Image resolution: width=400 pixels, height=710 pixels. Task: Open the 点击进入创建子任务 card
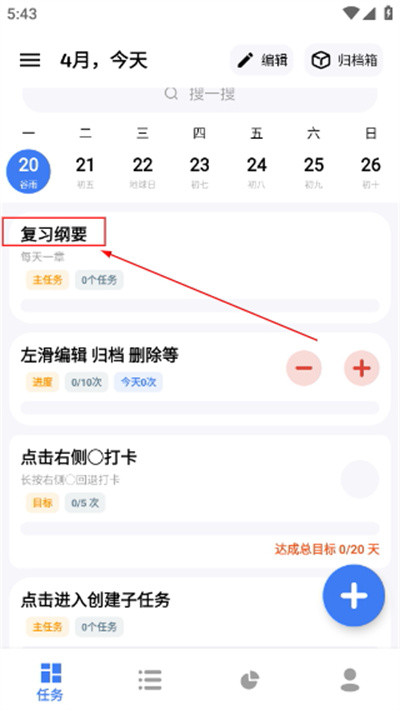point(200,613)
